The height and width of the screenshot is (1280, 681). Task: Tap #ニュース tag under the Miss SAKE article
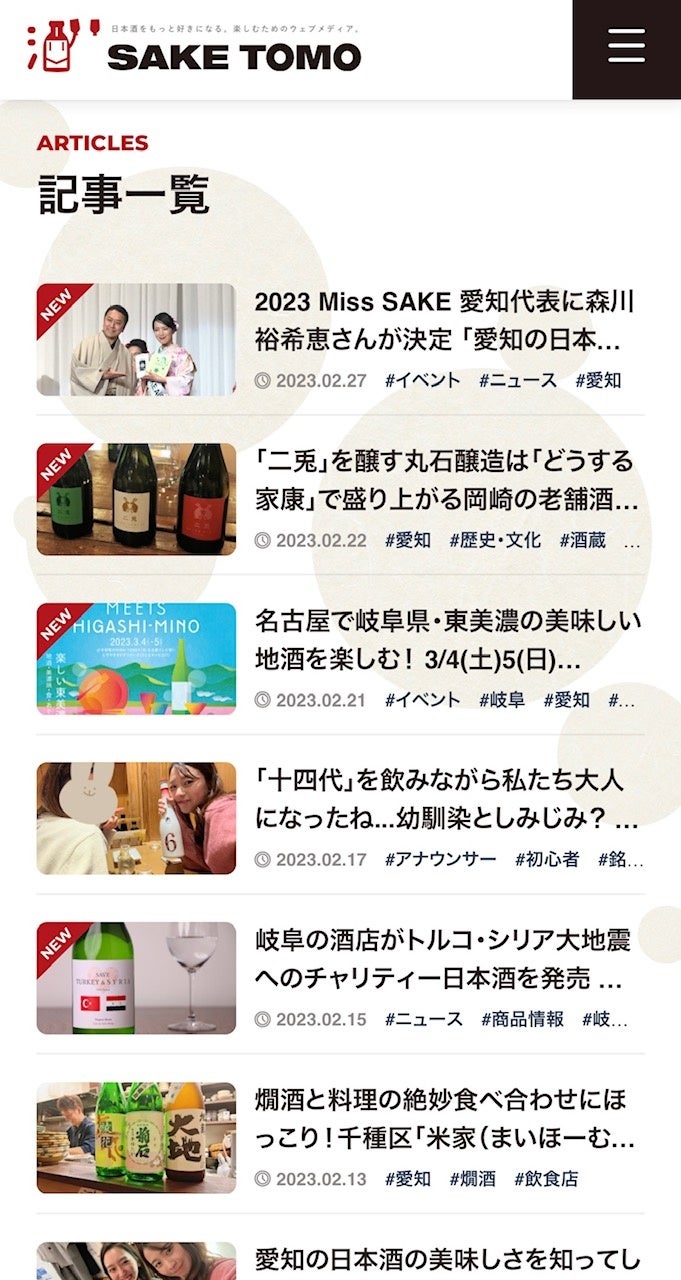click(x=517, y=380)
